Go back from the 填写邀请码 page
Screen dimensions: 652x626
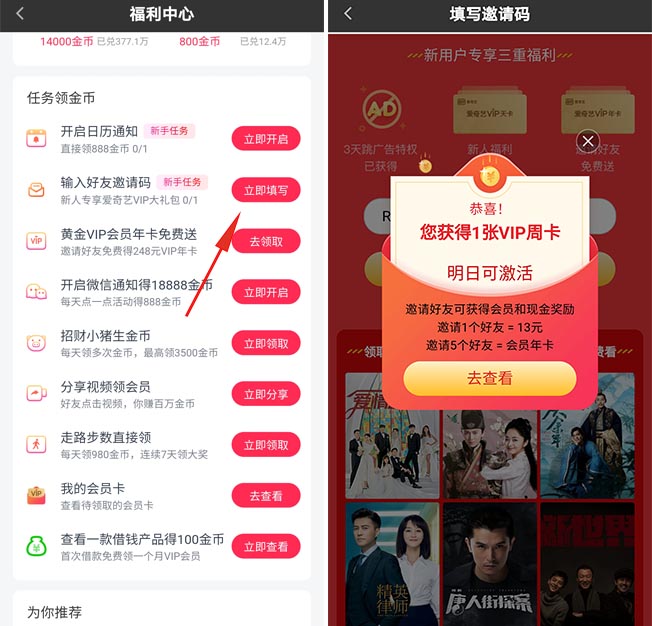347,14
